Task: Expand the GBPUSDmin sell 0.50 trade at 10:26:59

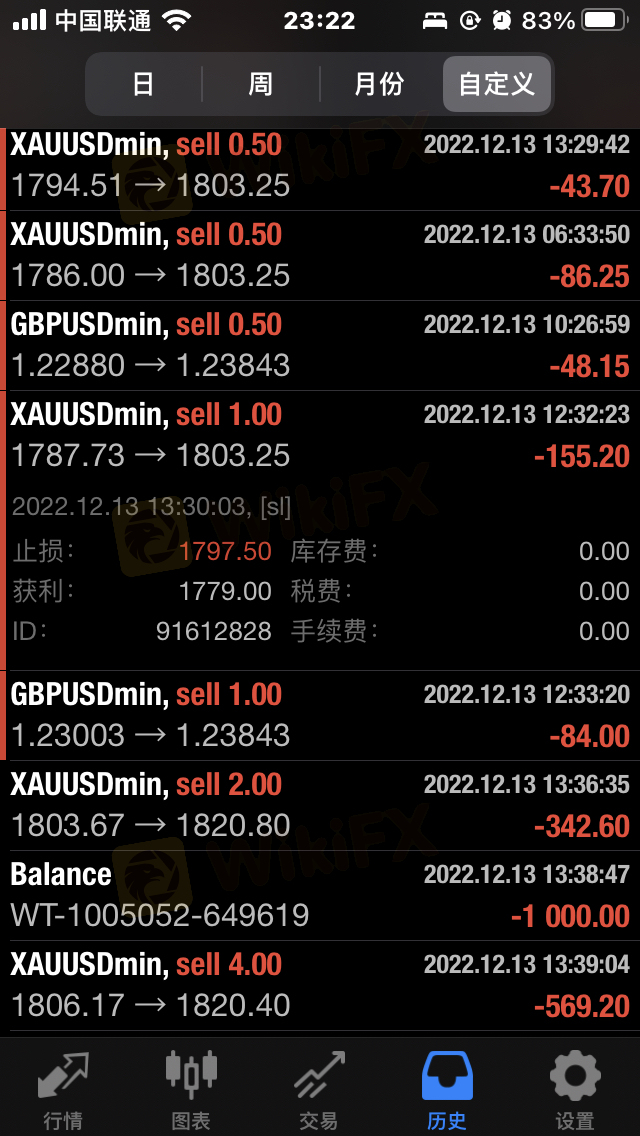Action: [320, 346]
